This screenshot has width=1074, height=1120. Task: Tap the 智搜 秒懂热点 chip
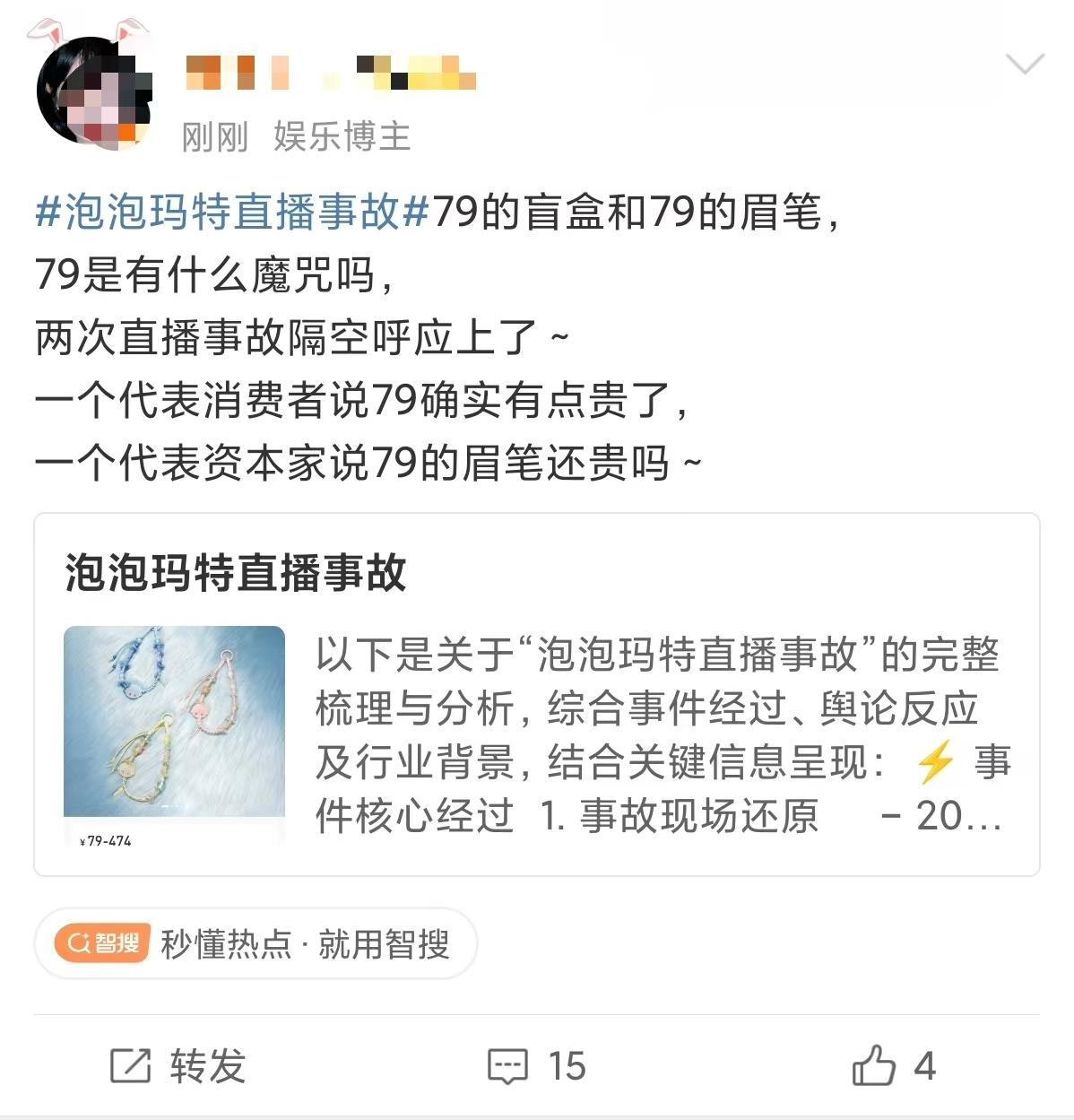click(x=256, y=943)
